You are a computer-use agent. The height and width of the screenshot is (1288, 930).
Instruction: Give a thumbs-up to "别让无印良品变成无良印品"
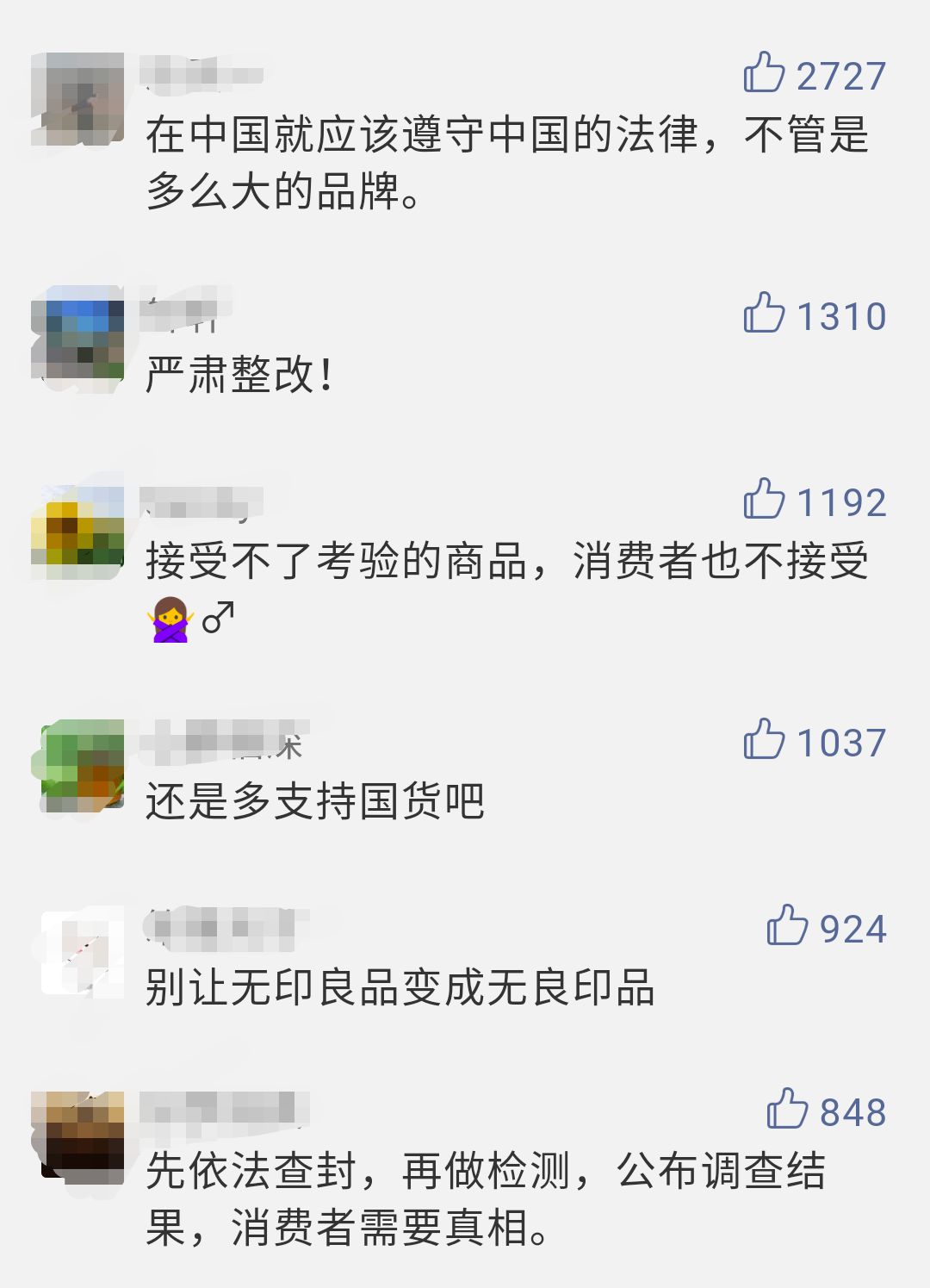(787, 925)
